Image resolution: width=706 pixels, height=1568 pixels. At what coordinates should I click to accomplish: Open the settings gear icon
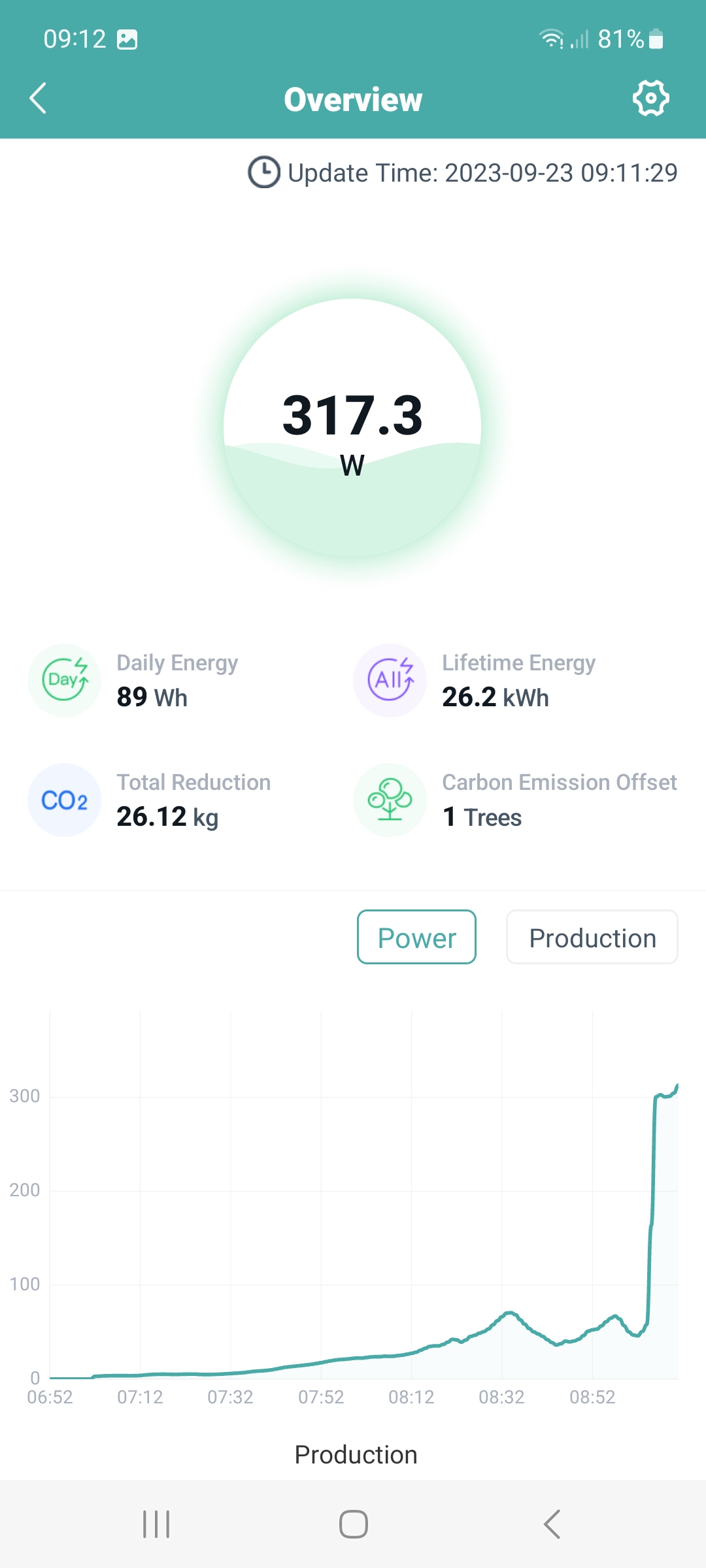650,99
